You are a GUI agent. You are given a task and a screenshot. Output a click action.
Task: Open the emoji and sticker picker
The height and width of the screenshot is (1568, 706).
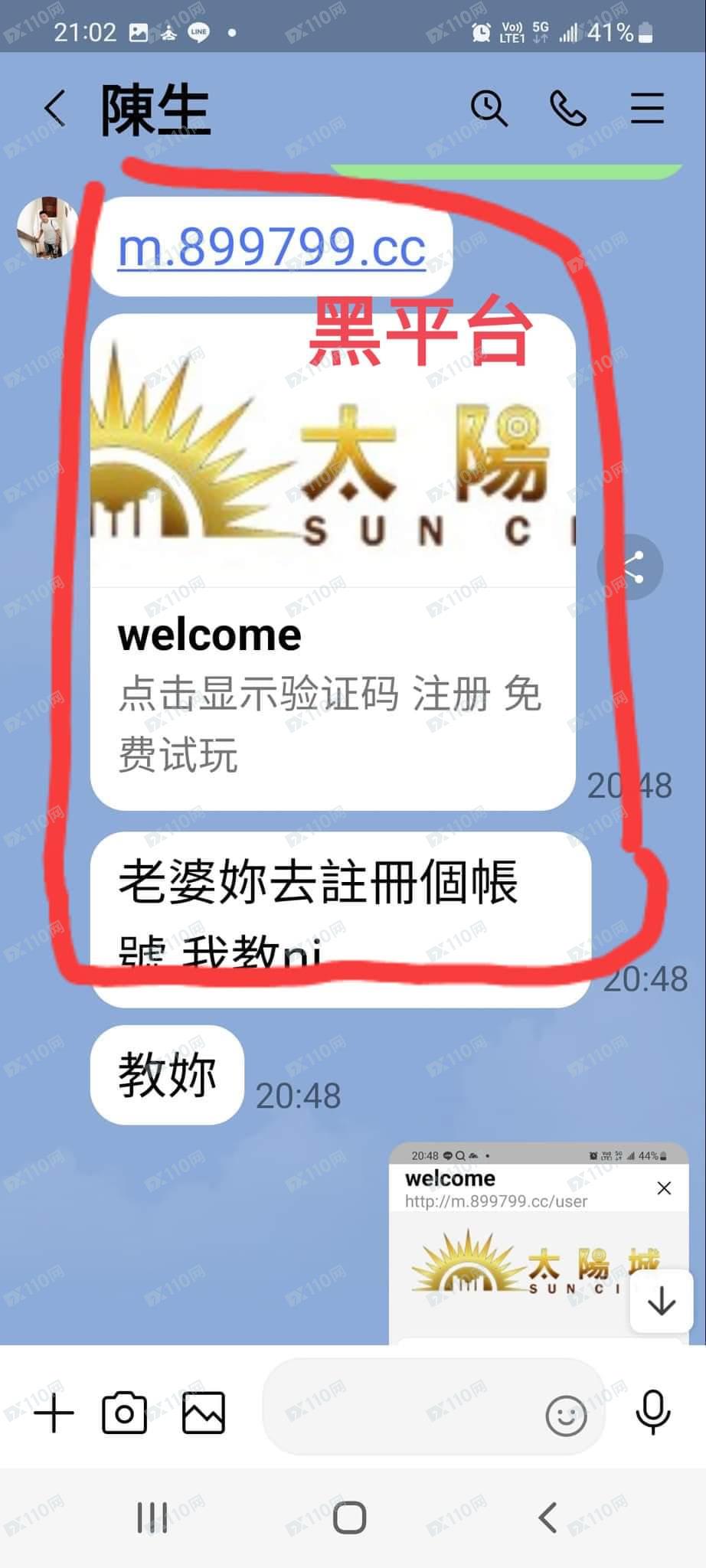point(566,1415)
